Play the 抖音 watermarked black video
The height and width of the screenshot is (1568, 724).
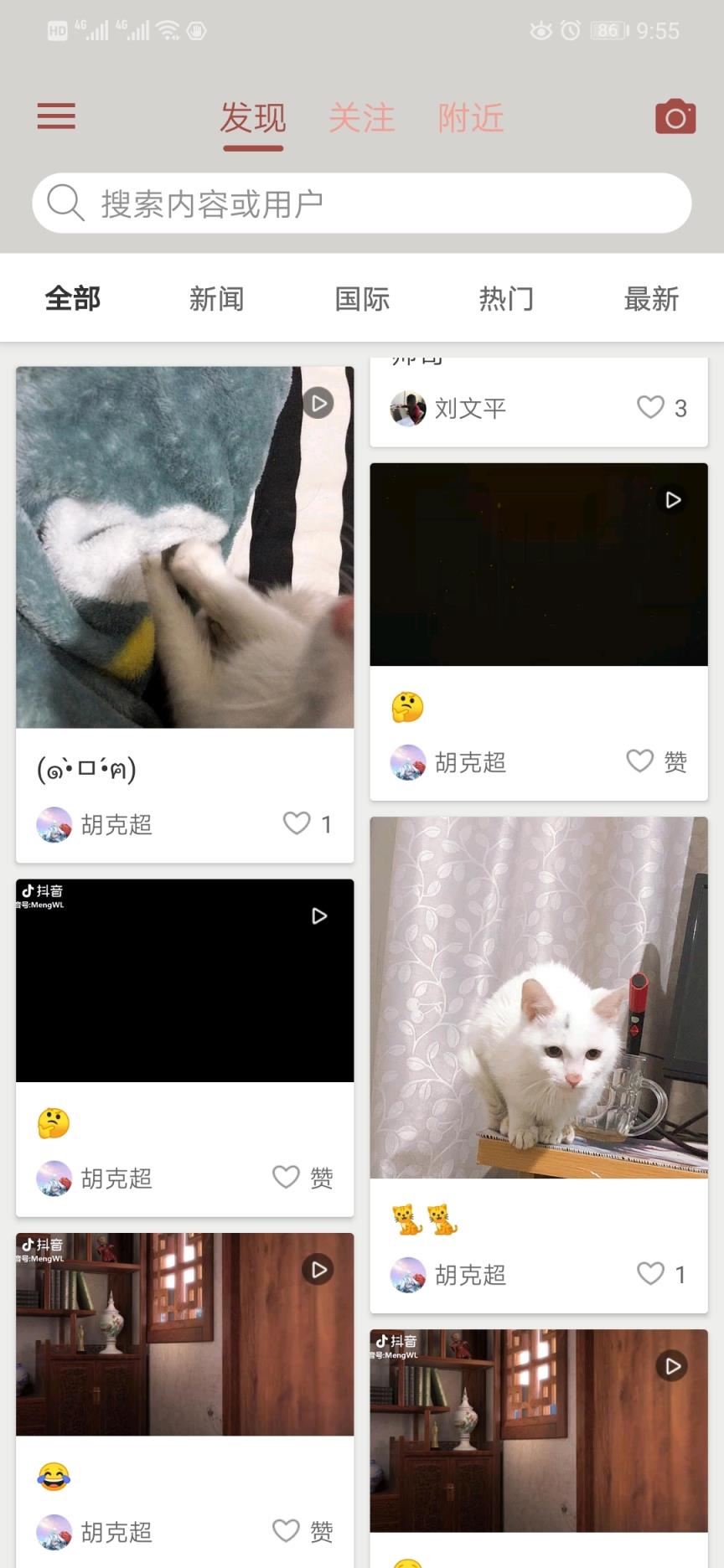pos(184,980)
